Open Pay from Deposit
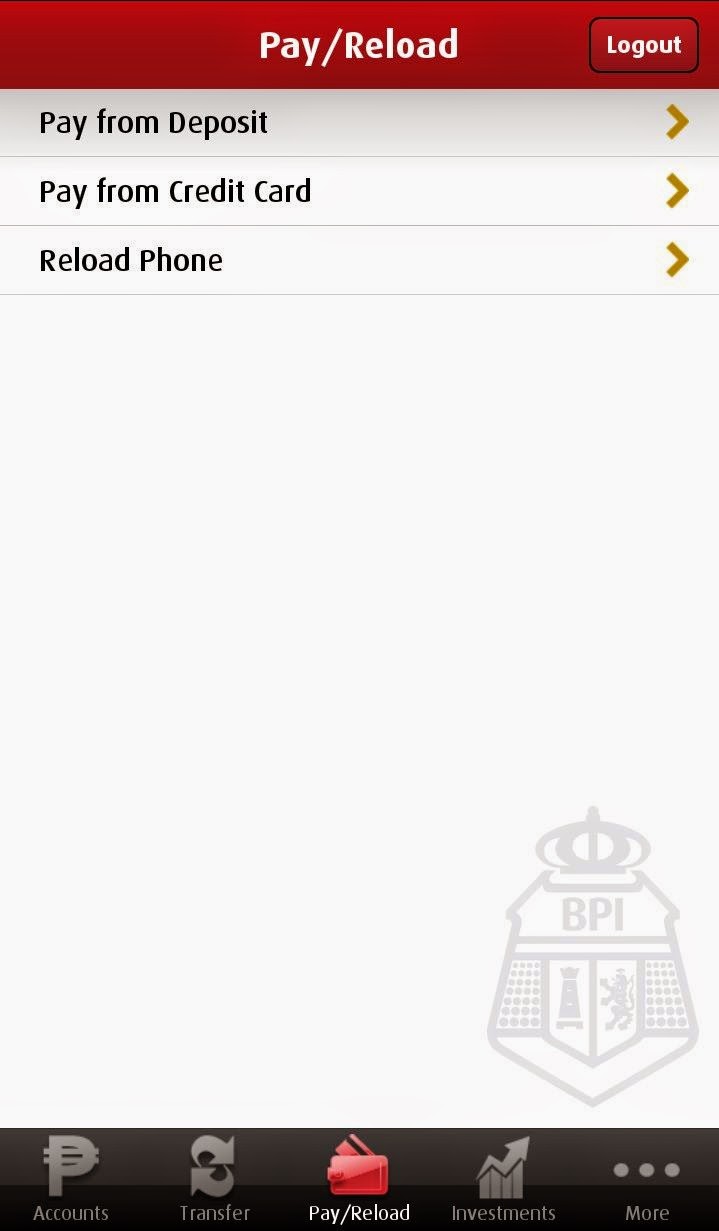 [359, 123]
